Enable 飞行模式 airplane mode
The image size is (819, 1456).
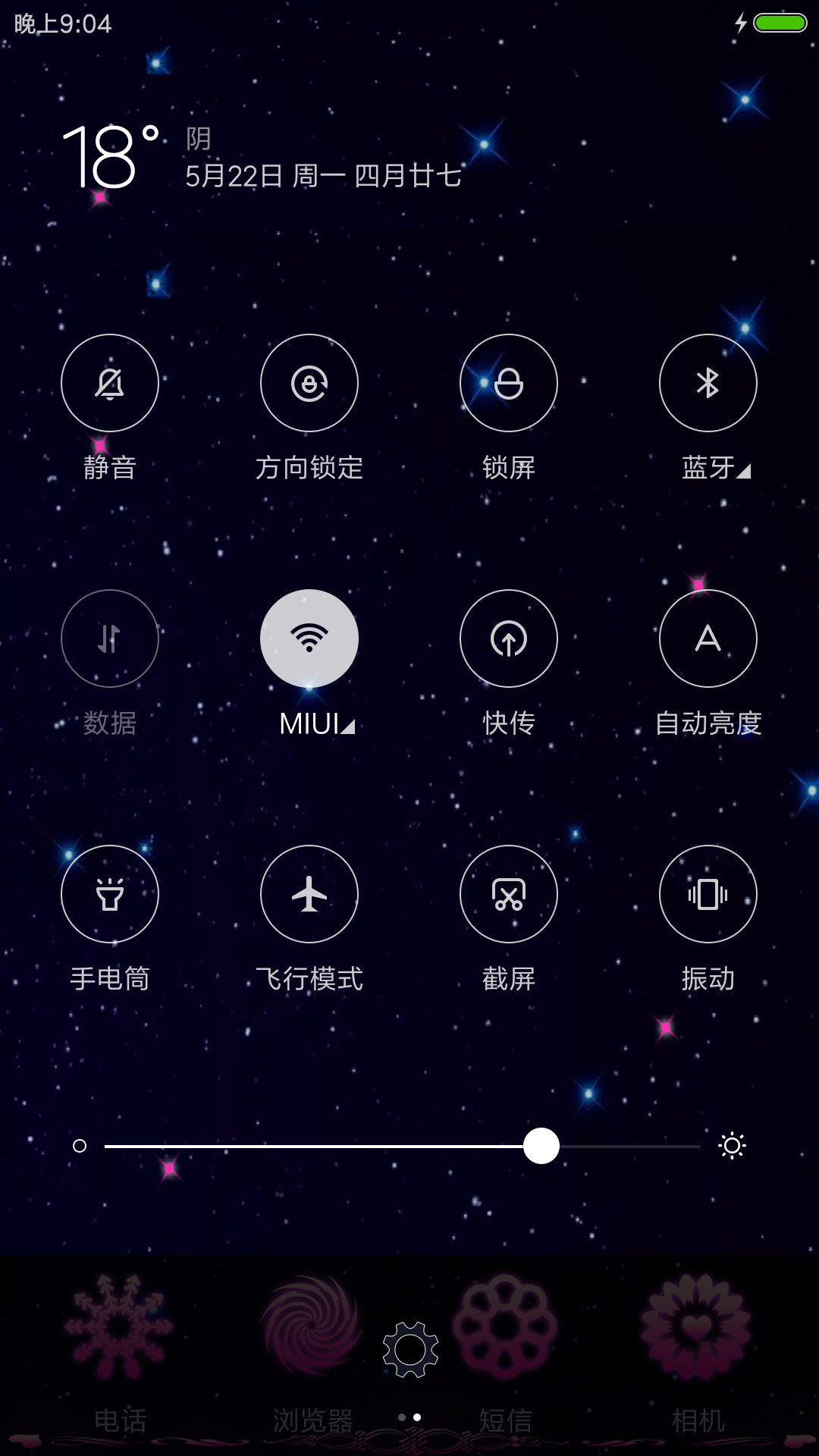click(x=309, y=894)
